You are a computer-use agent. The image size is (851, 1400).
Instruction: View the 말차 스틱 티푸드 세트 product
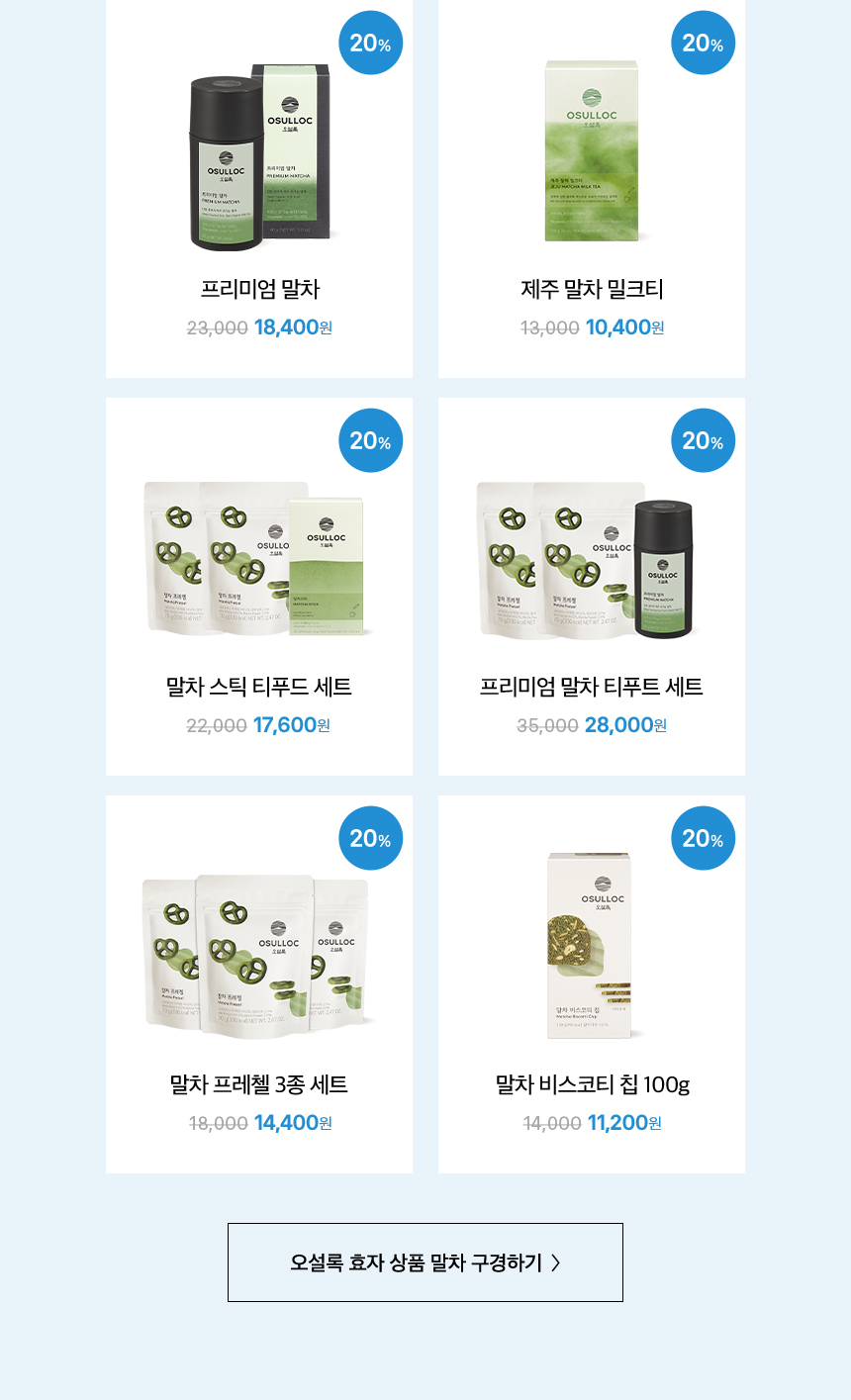pyautogui.click(x=259, y=586)
